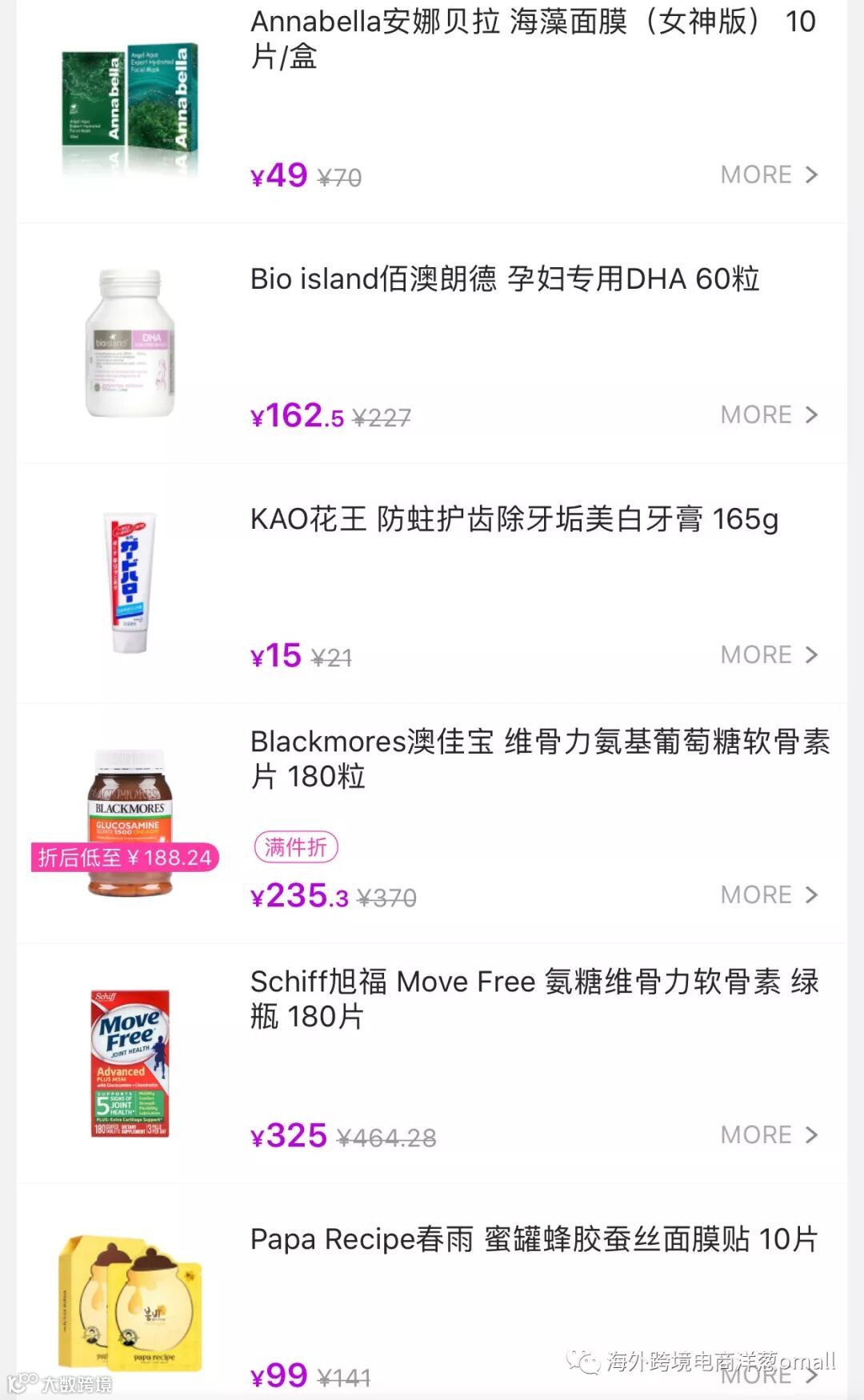Tap the KAO toothpaste product image
The image size is (864, 1400).
tap(130, 583)
